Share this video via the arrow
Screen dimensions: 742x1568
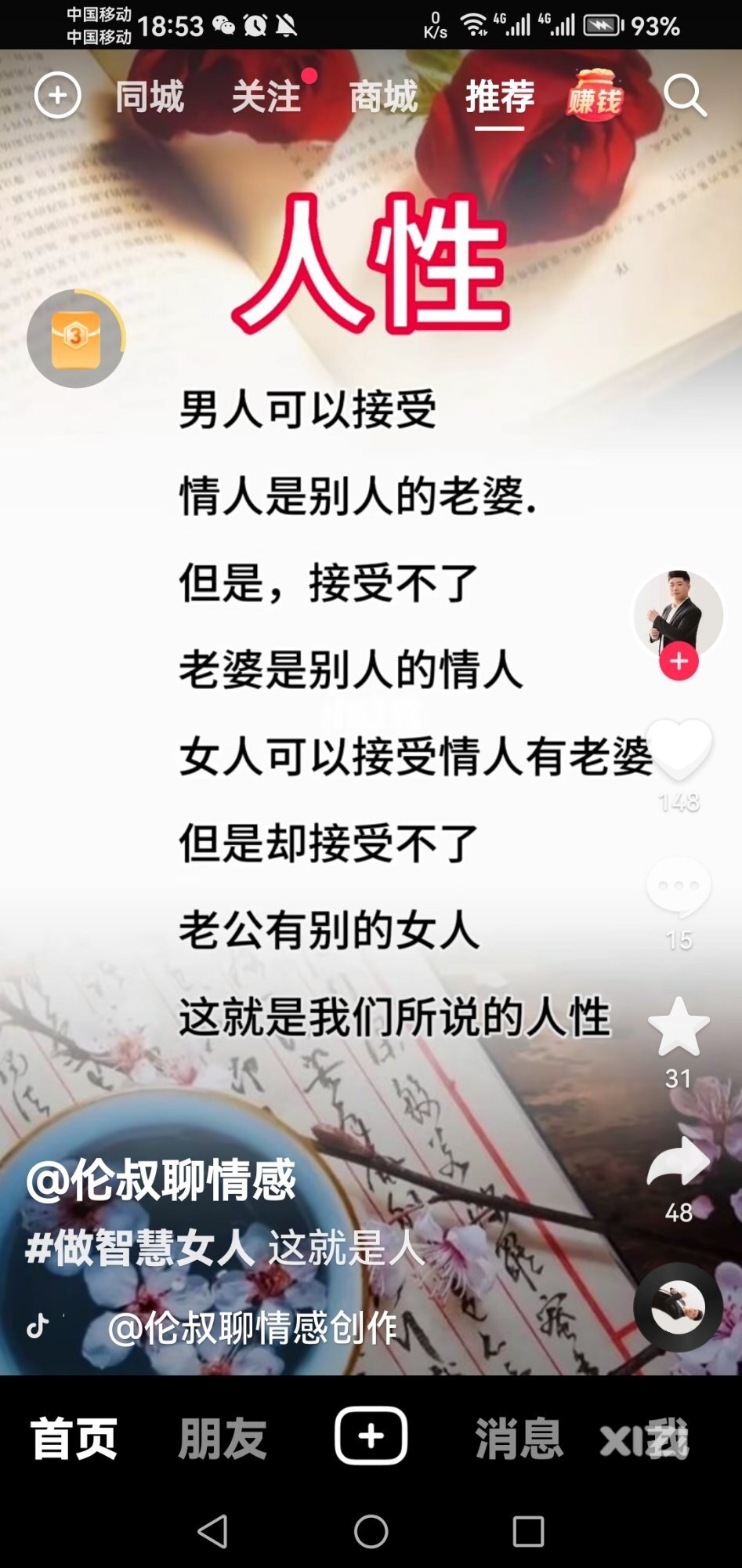click(x=679, y=1162)
